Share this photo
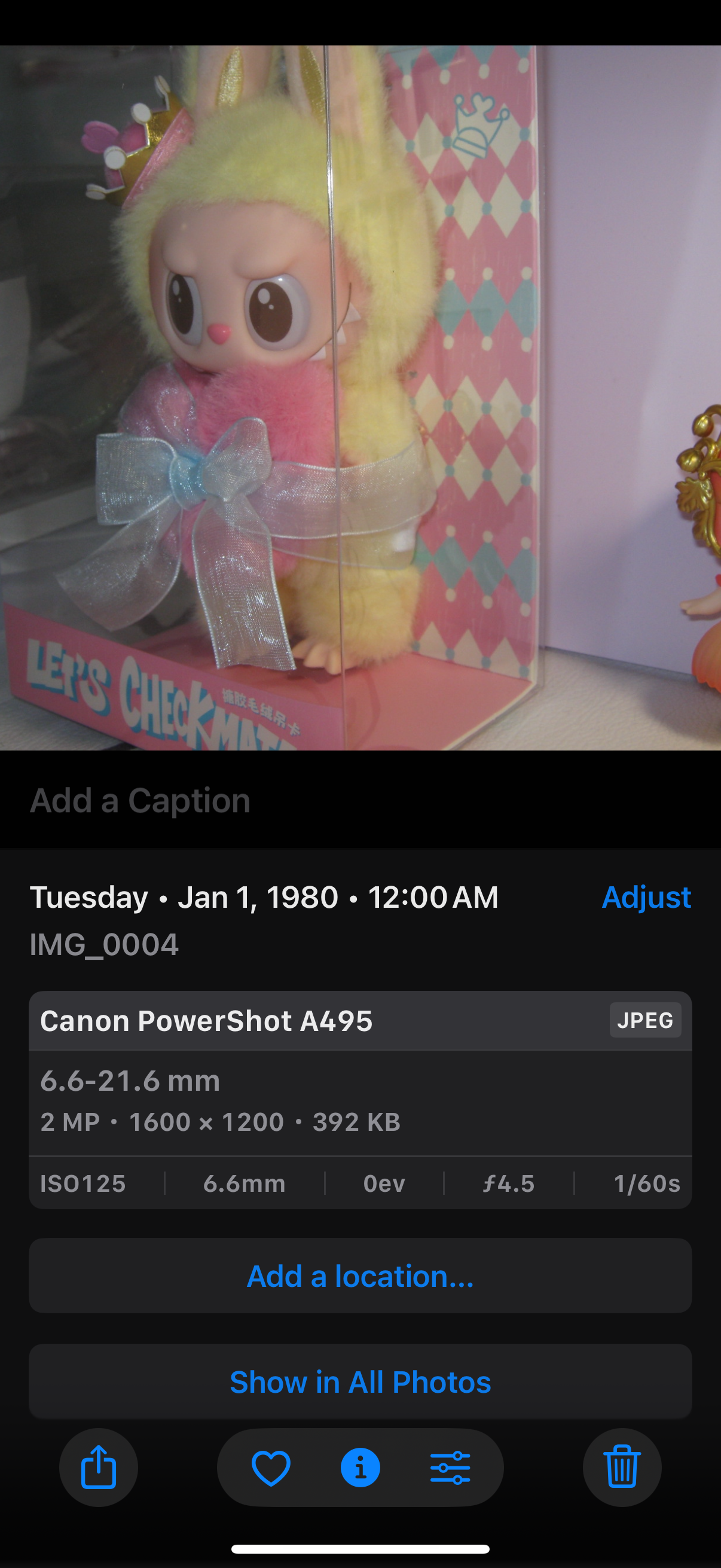Viewport: 721px width, 1568px height. click(98, 1467)
